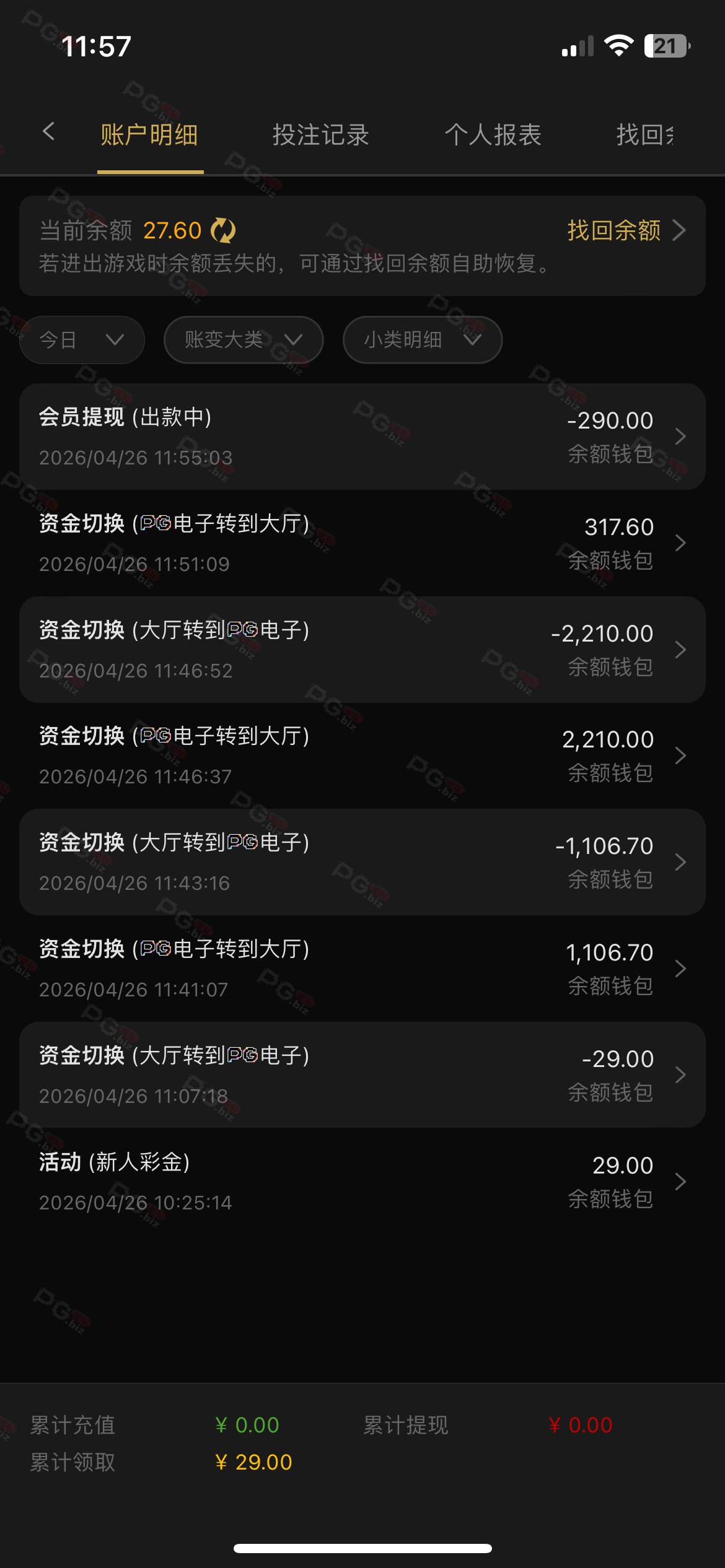Open the 2,210.00 record from 11:46:37

coord(362,756)
